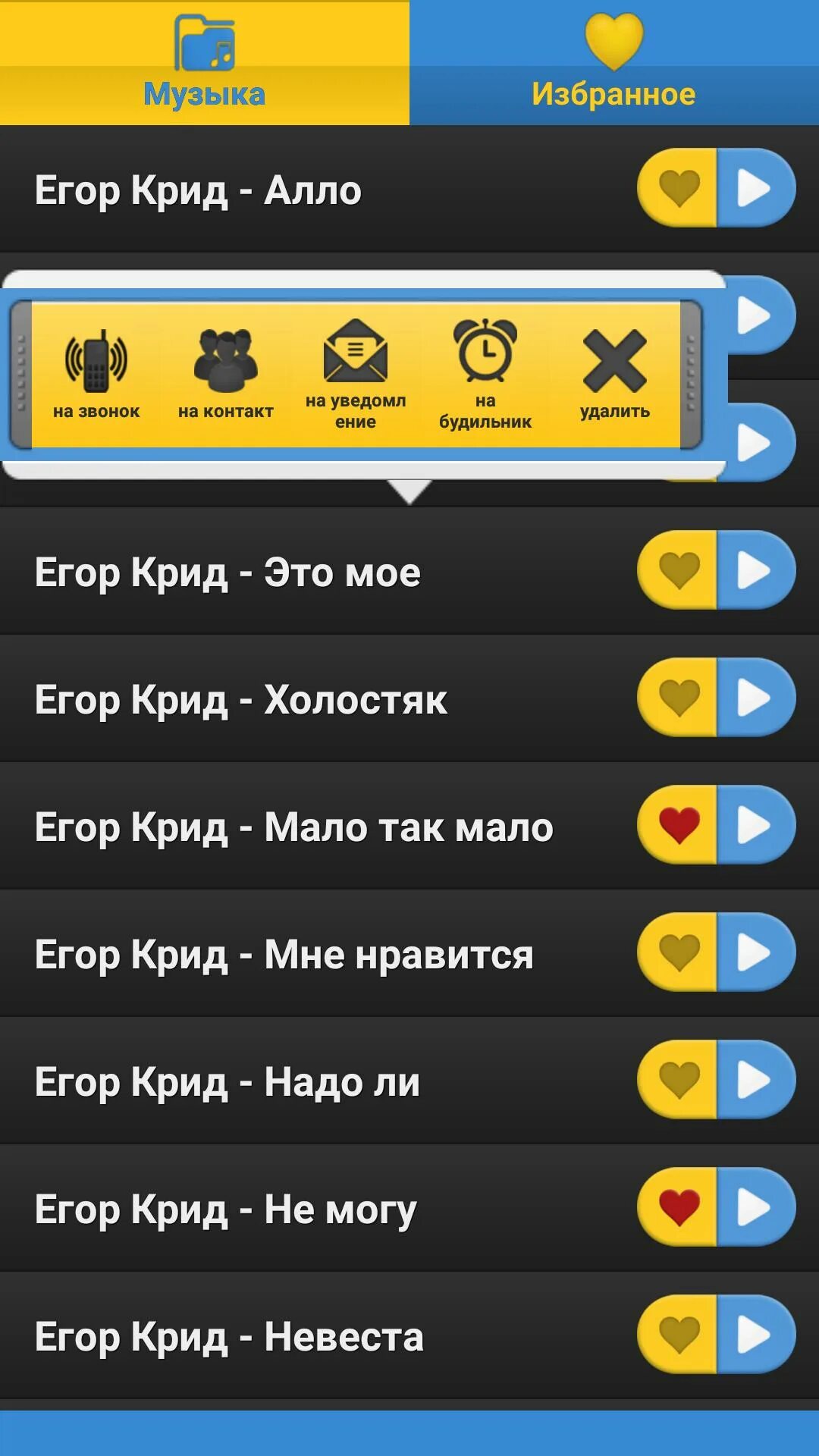
Task: Unfavorite Мало так мало
Action: [677, 825]
